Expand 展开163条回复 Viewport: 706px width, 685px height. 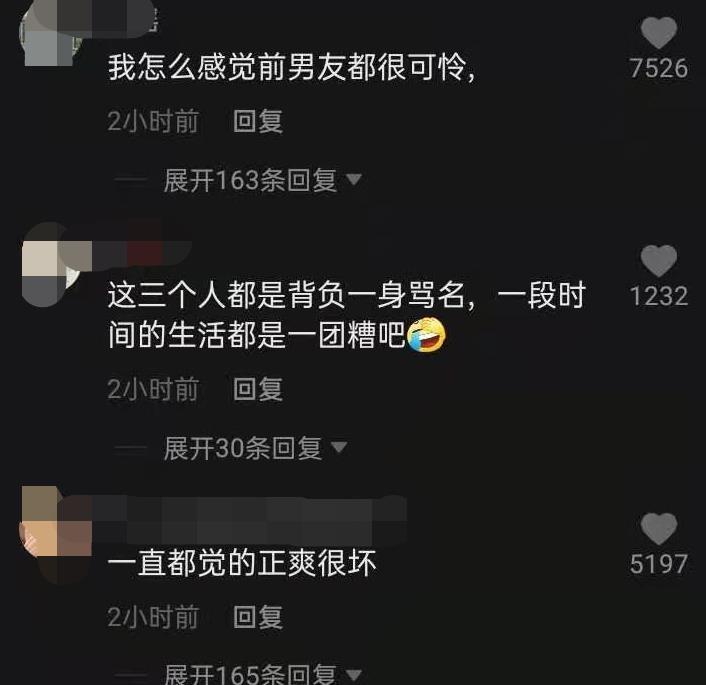(x=262, y=181)
